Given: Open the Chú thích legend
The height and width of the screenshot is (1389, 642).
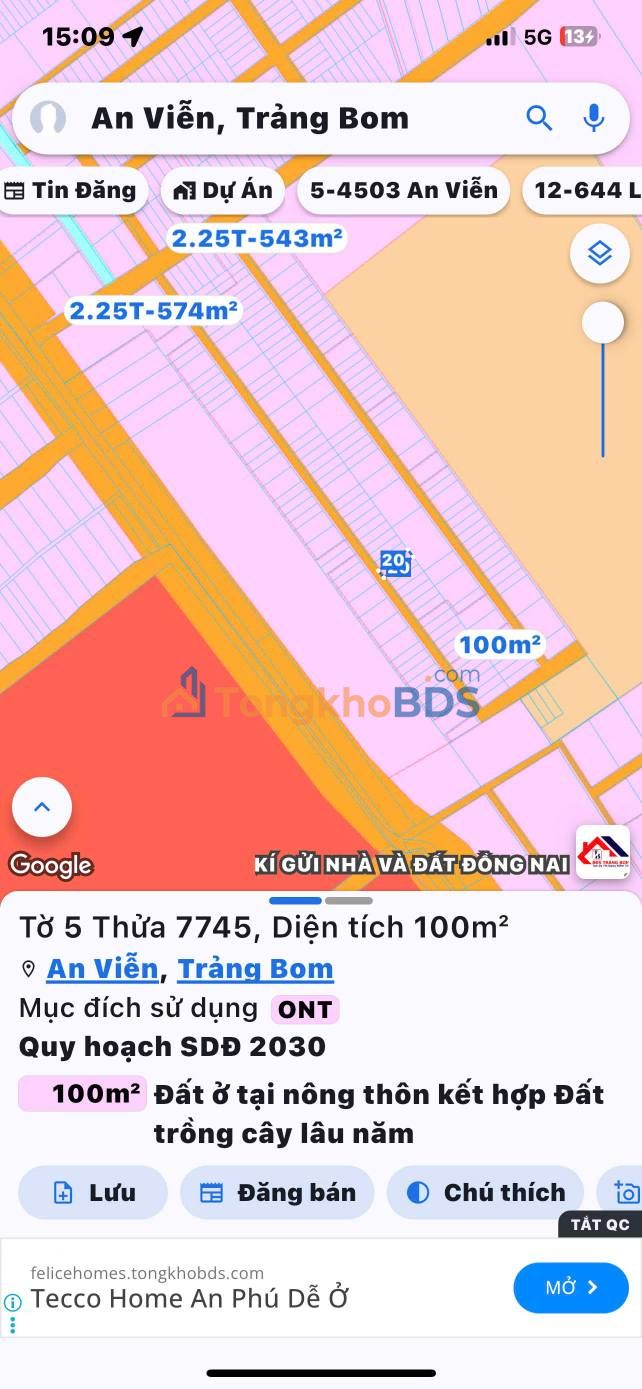Looking at the screenshot, I should (485, 1192).
